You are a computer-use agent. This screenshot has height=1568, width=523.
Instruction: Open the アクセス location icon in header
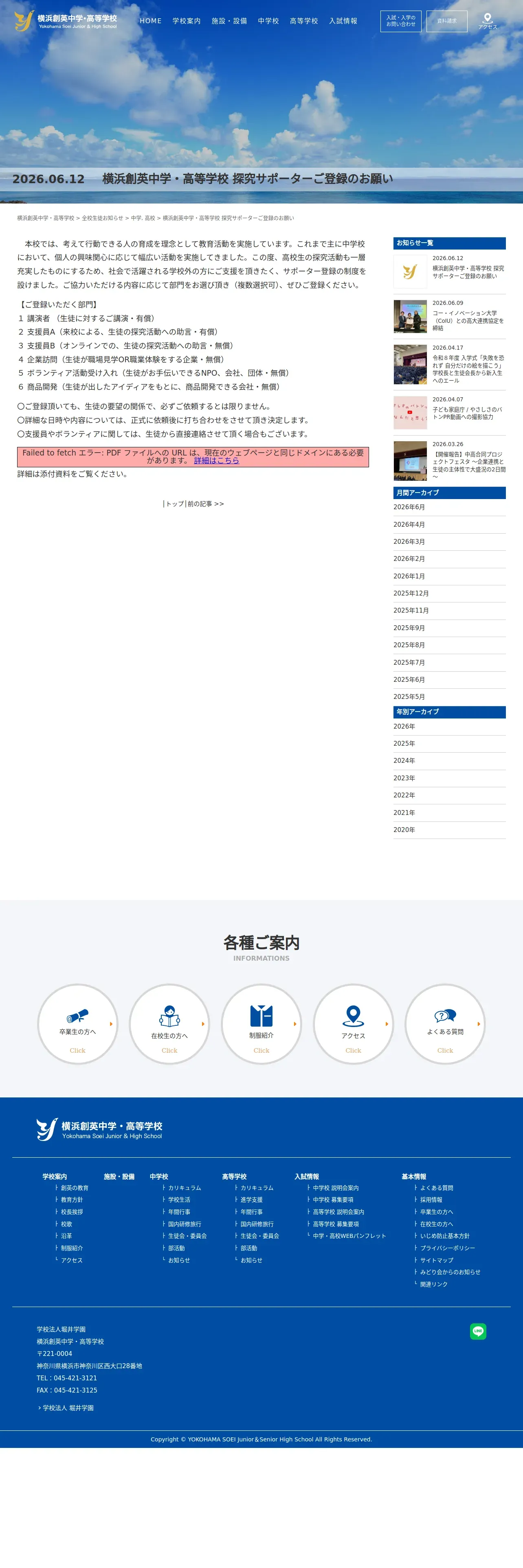488,21
